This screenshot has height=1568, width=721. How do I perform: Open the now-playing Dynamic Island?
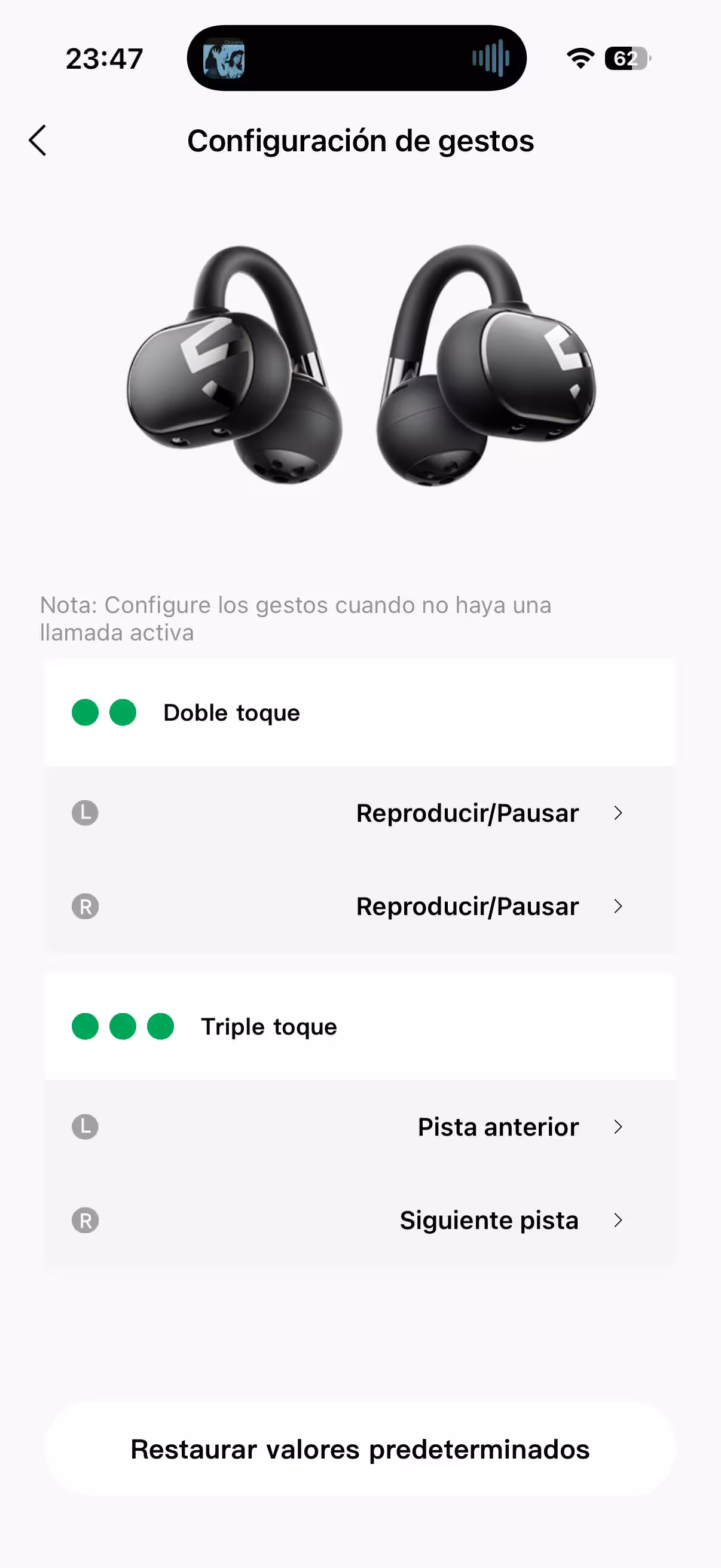pos(356,59)
